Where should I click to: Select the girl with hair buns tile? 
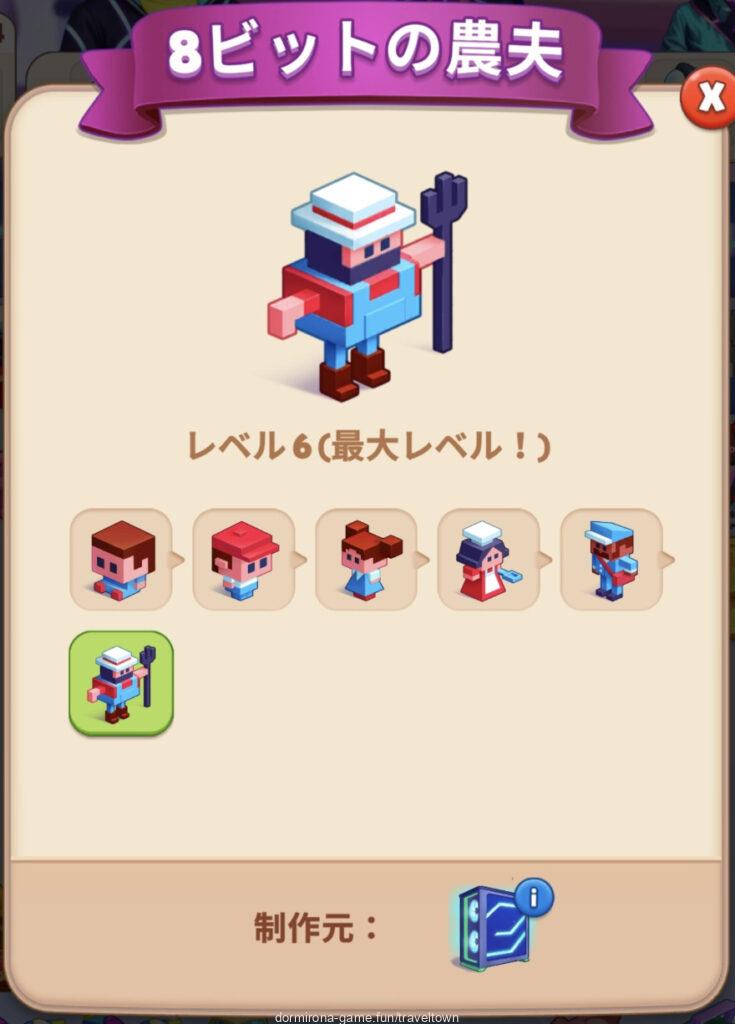coord(366,559)
